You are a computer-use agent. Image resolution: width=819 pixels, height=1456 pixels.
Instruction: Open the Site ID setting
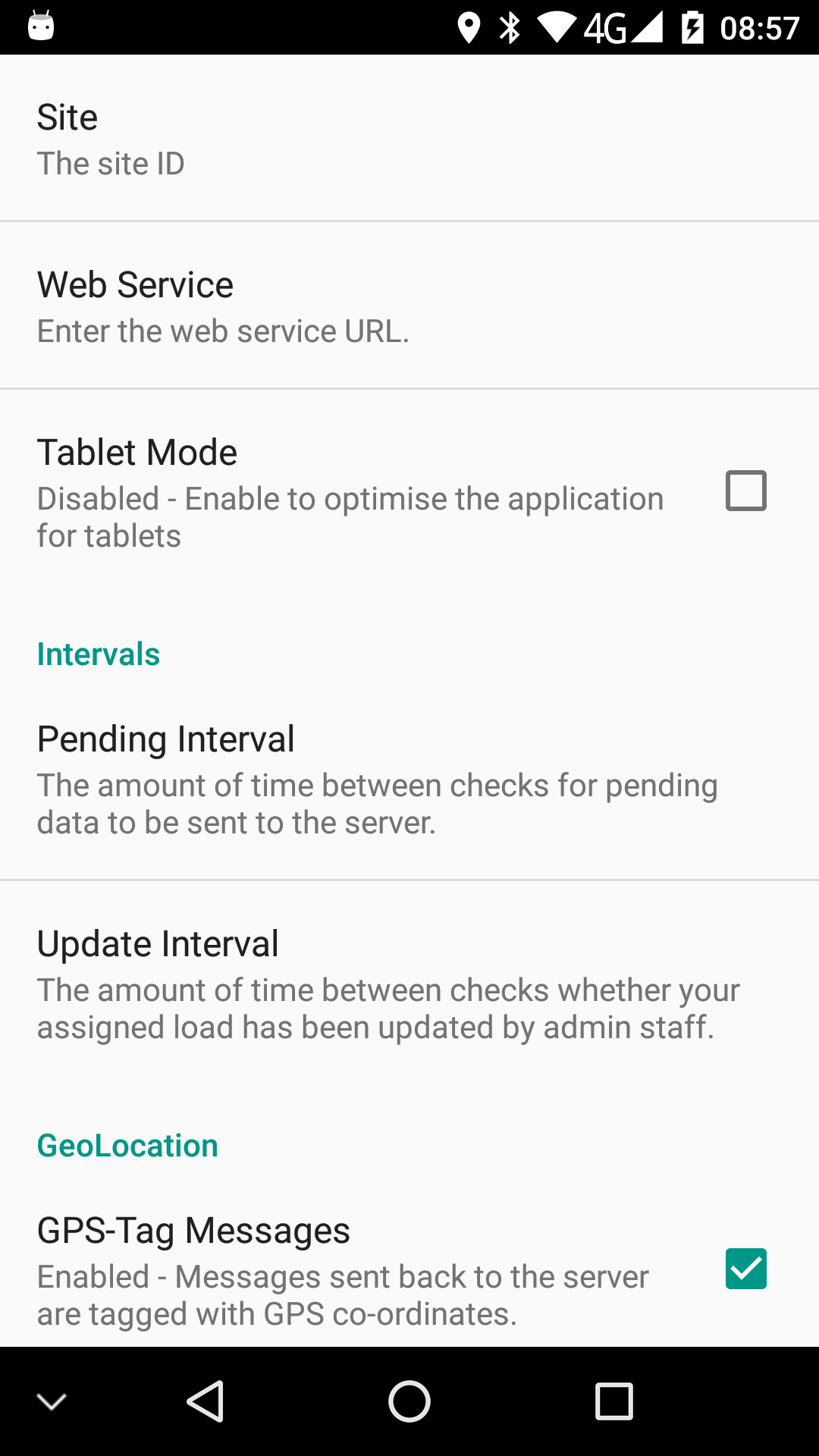pyautogui.click(x=409, y=138)
